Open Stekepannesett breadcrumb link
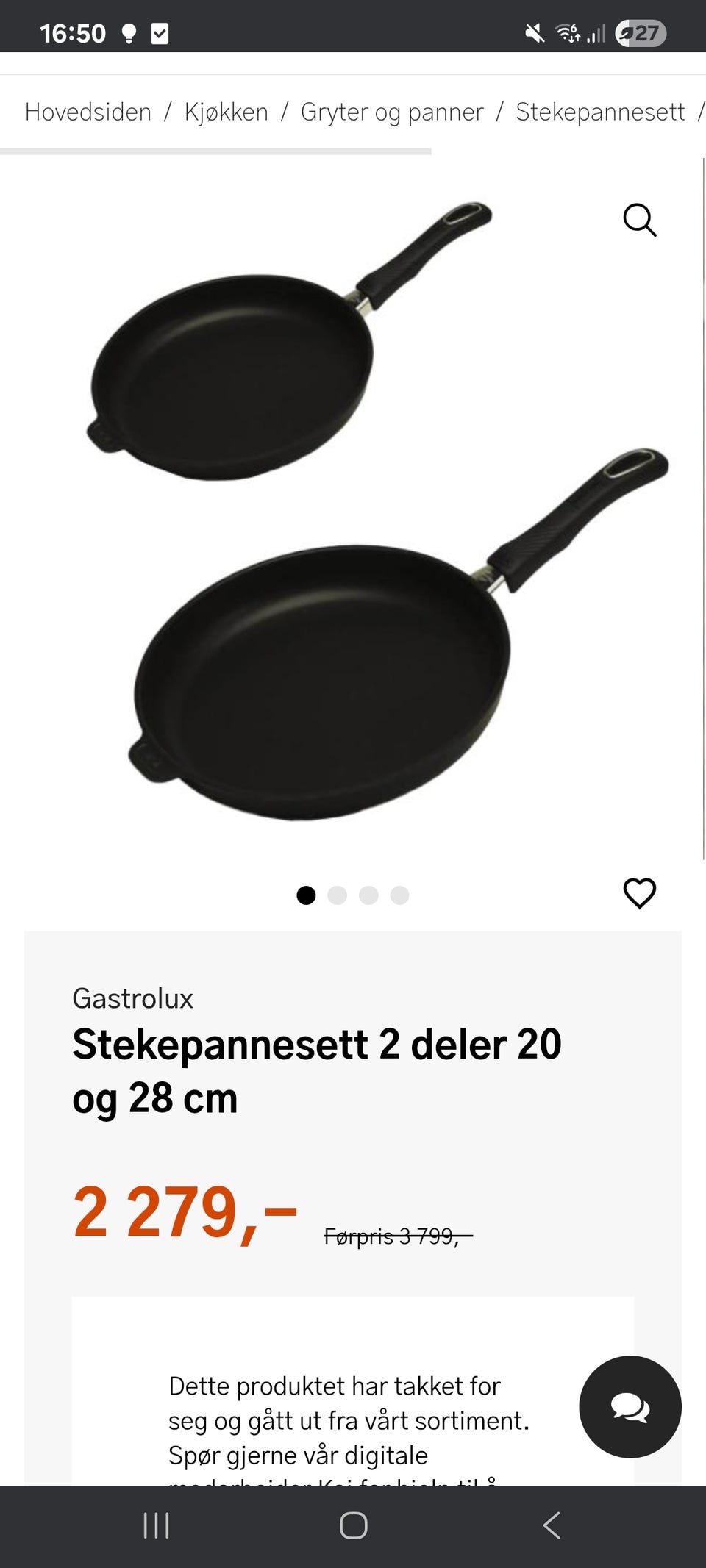This screenshot has height=1568, width=706. point(600,112)
